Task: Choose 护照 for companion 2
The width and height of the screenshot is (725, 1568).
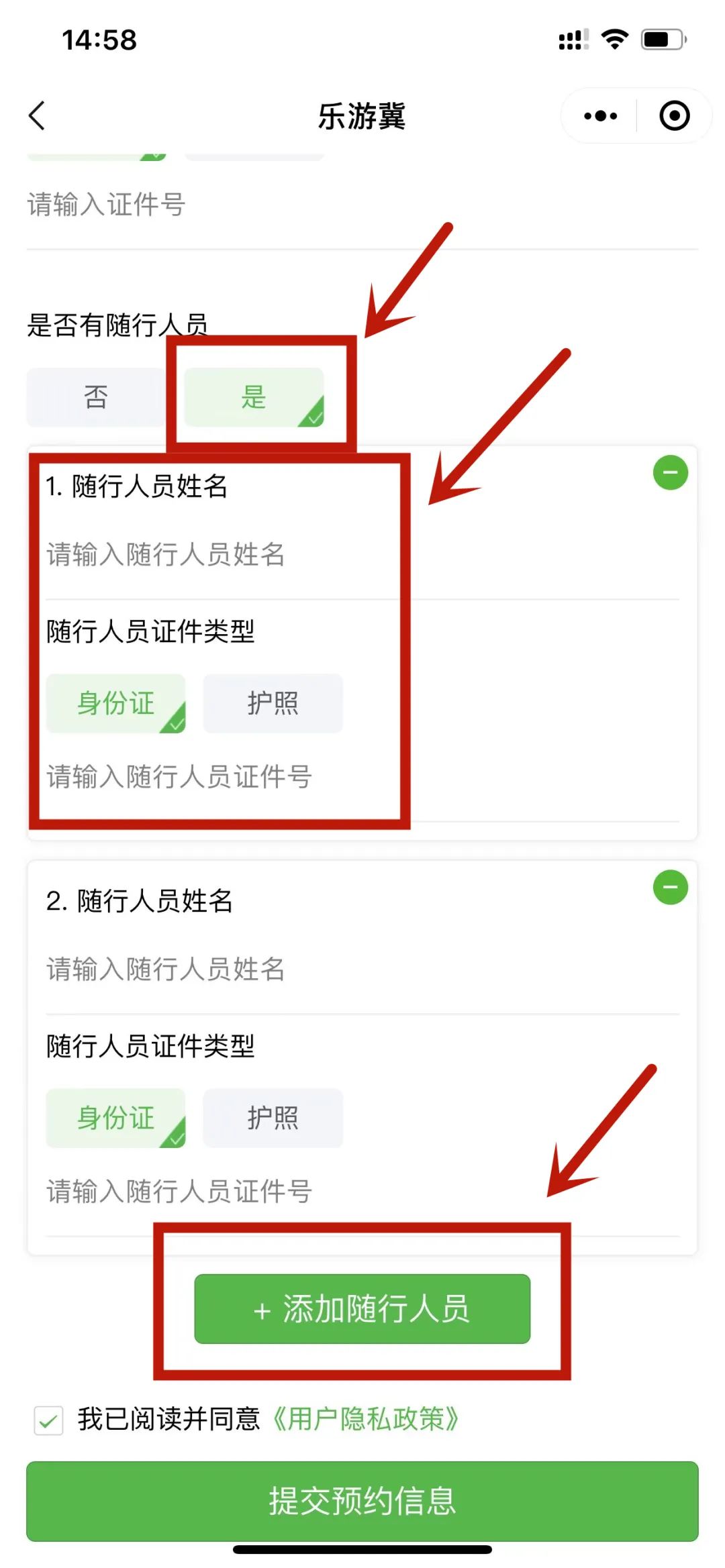Action: [x=273, y=1118]
